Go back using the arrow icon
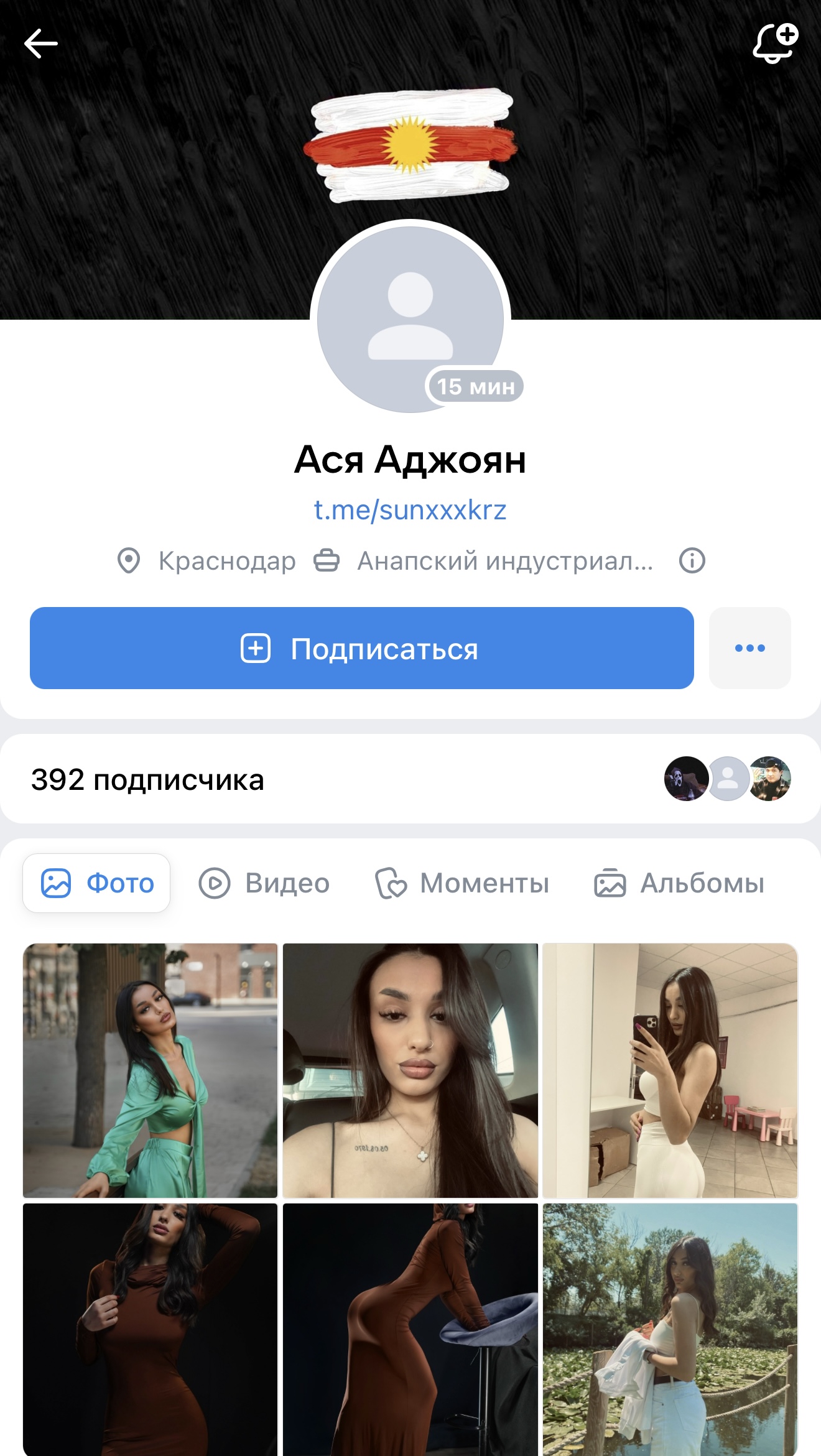The width and height of the screenshot is (821, 1456). click(41, 44)
